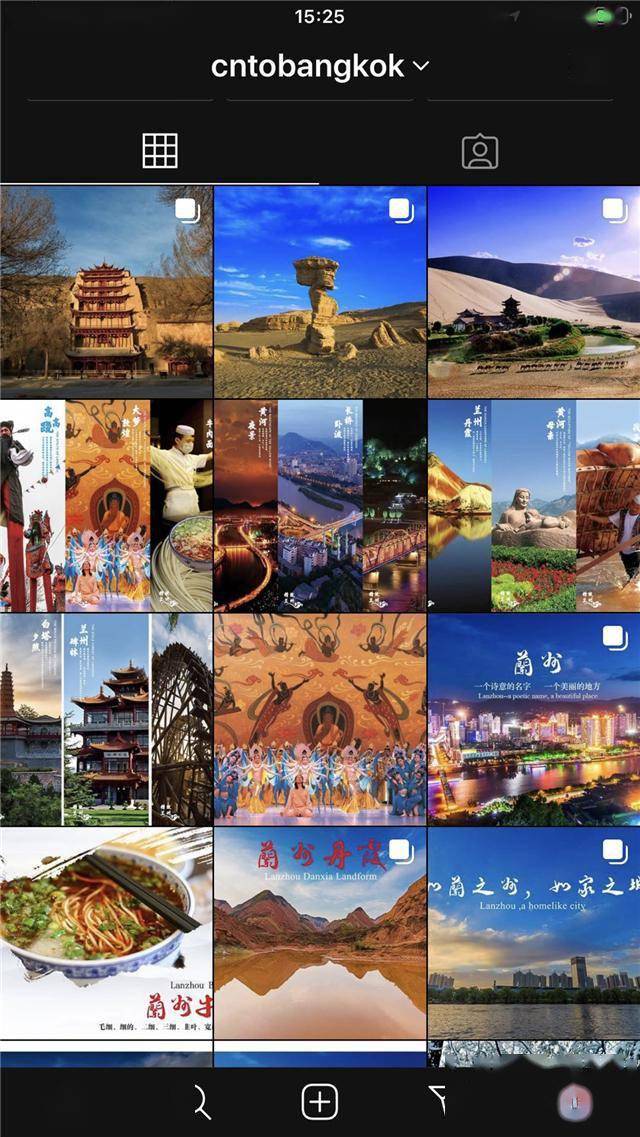The image size is (640, 1137).
Task: Open search from the bottom bar
Action: (202, 1102)
